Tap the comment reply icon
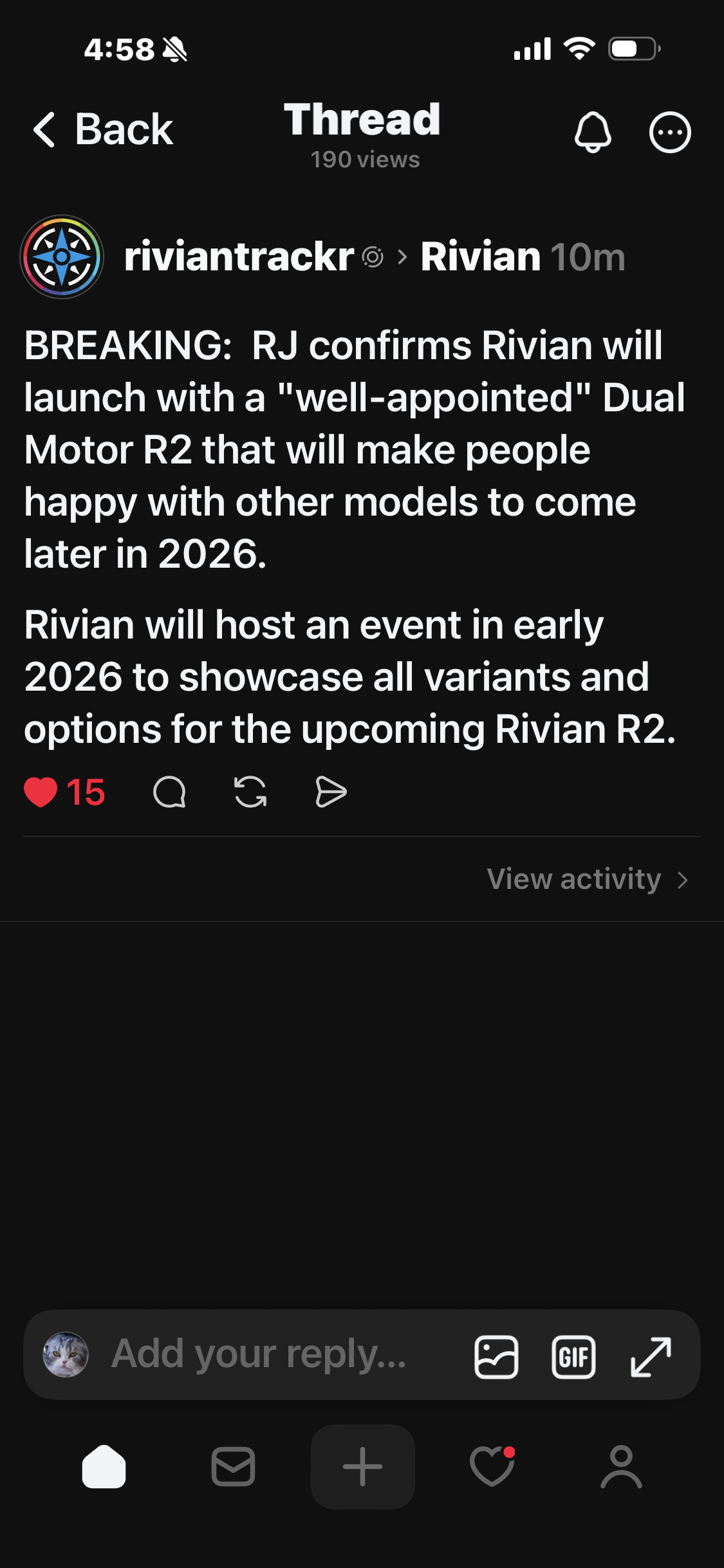The width and height of the screenshot is (724, 1568). 170,792
